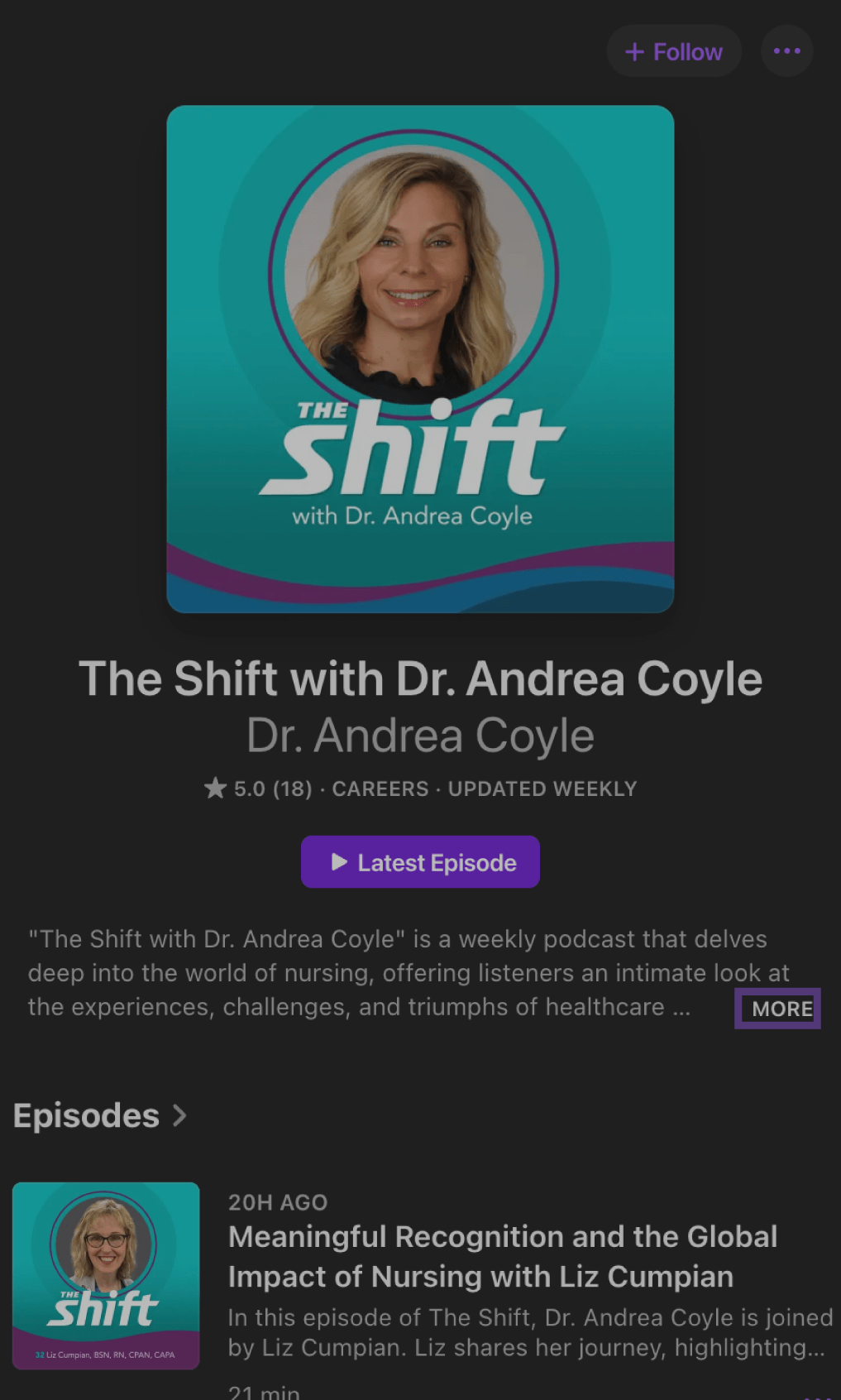The image size is (841, 1400).
Task: Open the Liz Cumpian episode
Action: [x=502, y=1256]
